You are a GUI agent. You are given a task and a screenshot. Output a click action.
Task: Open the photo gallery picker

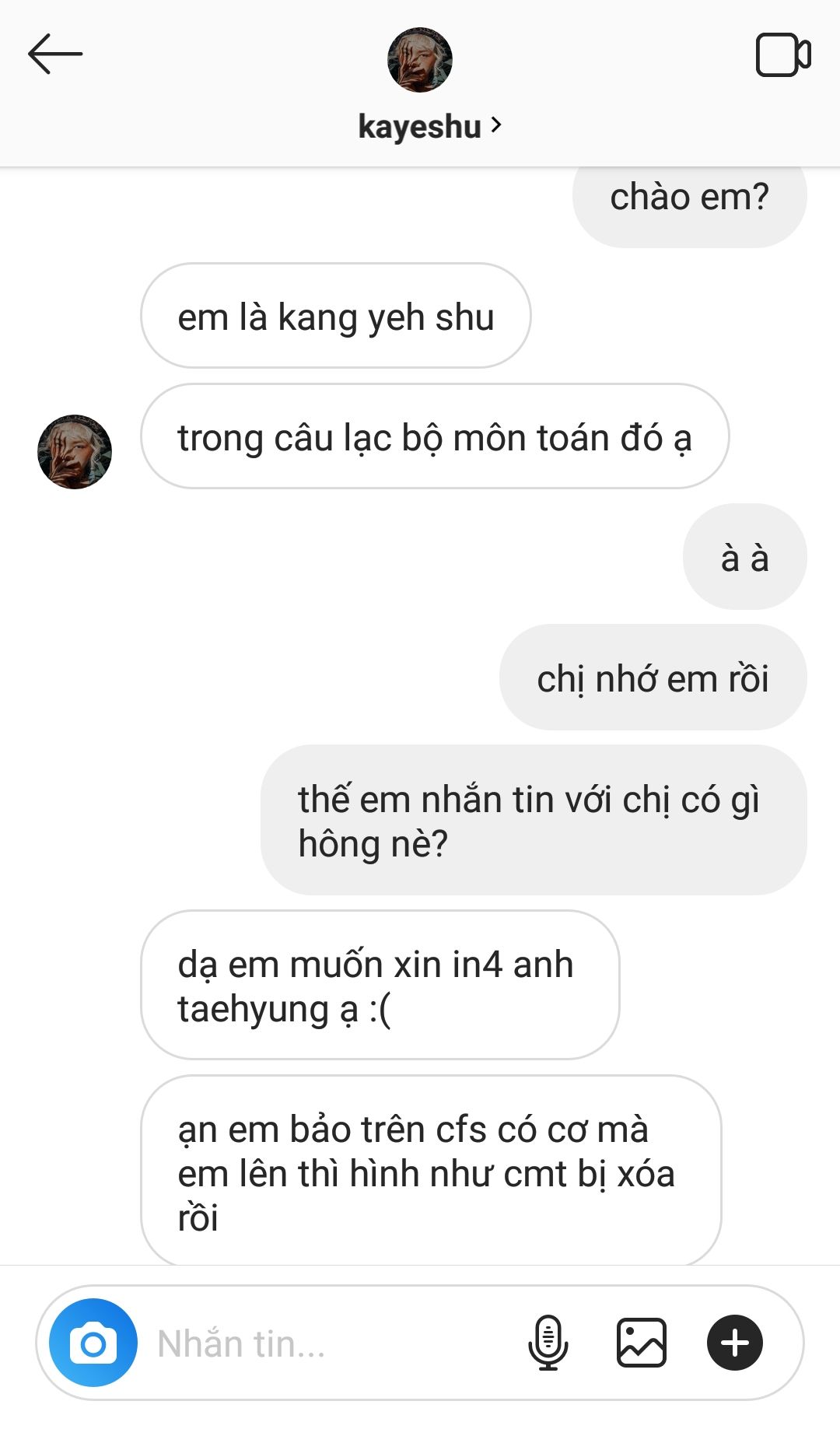pos(641,1343)
